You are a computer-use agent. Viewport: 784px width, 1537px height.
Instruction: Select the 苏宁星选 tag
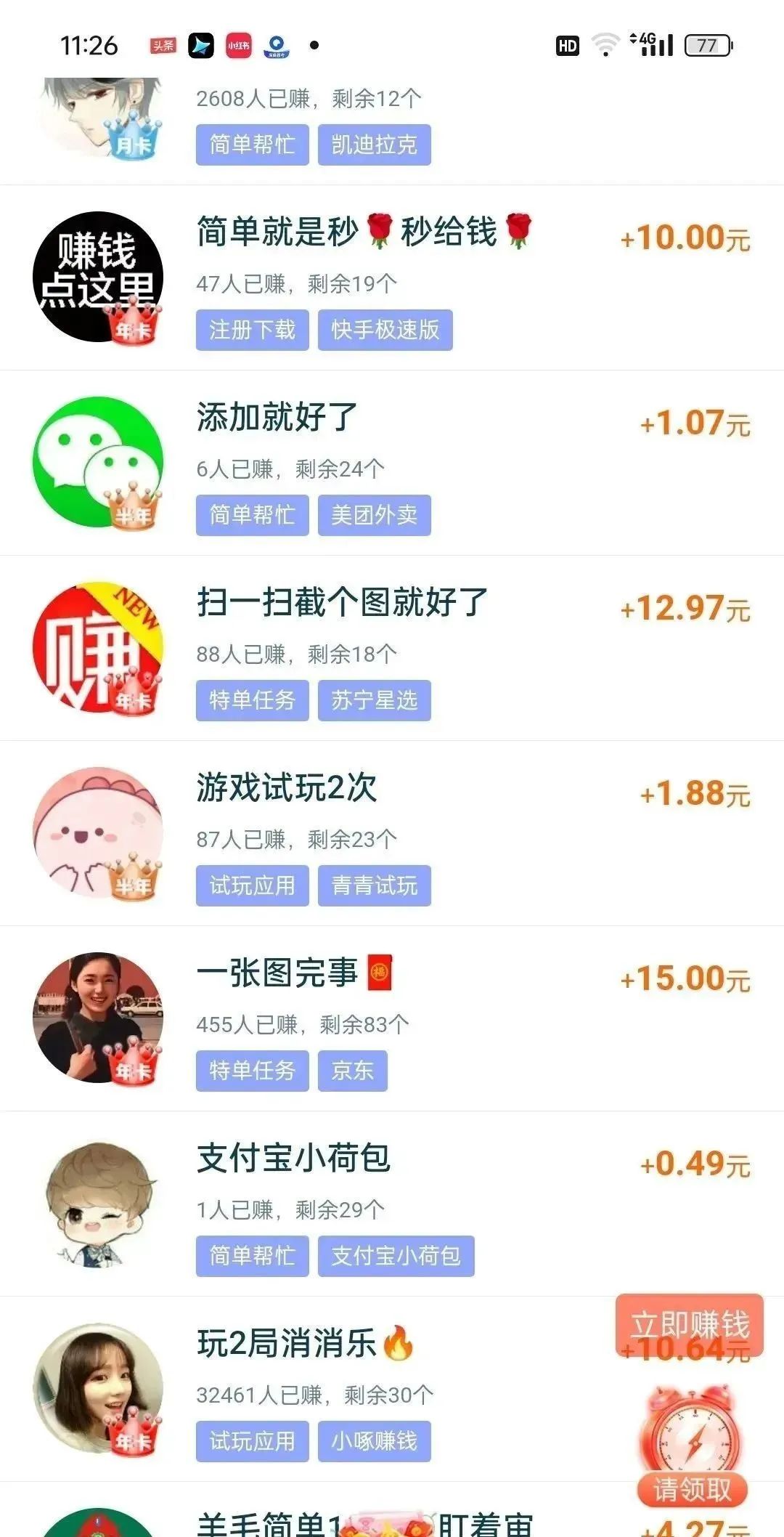point(374,700)
